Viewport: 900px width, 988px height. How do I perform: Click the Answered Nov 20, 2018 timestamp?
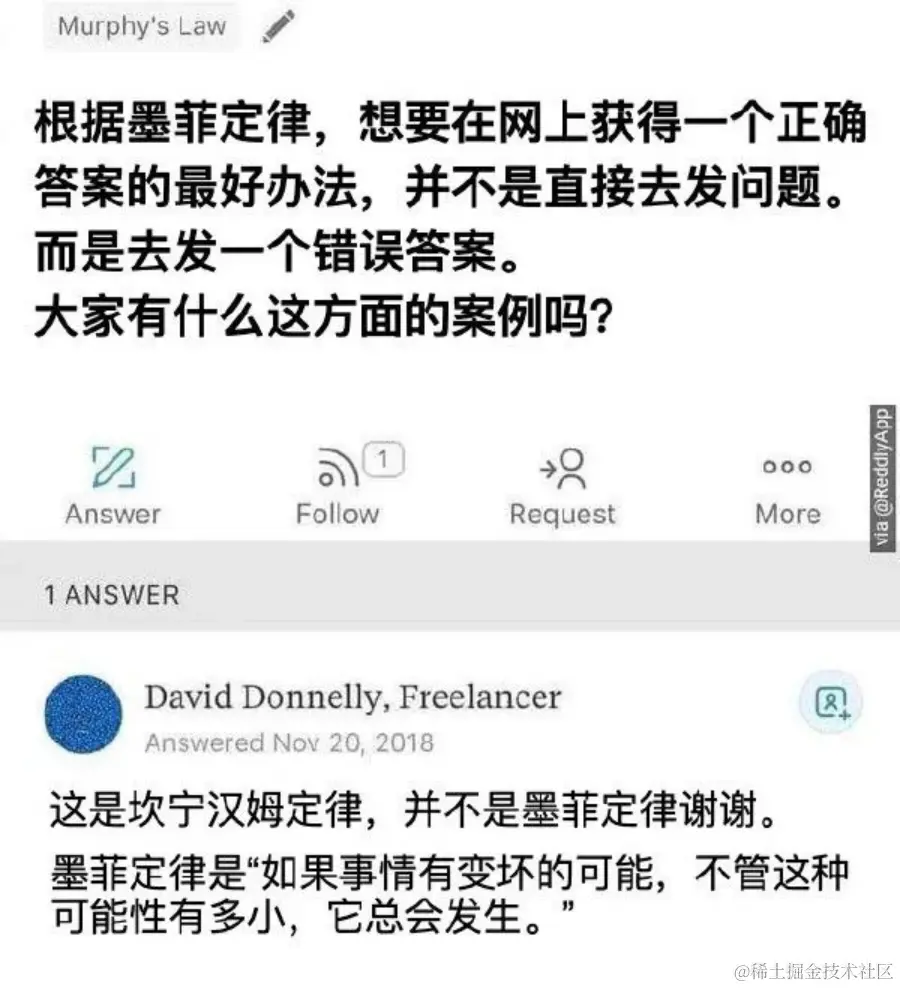290,741
